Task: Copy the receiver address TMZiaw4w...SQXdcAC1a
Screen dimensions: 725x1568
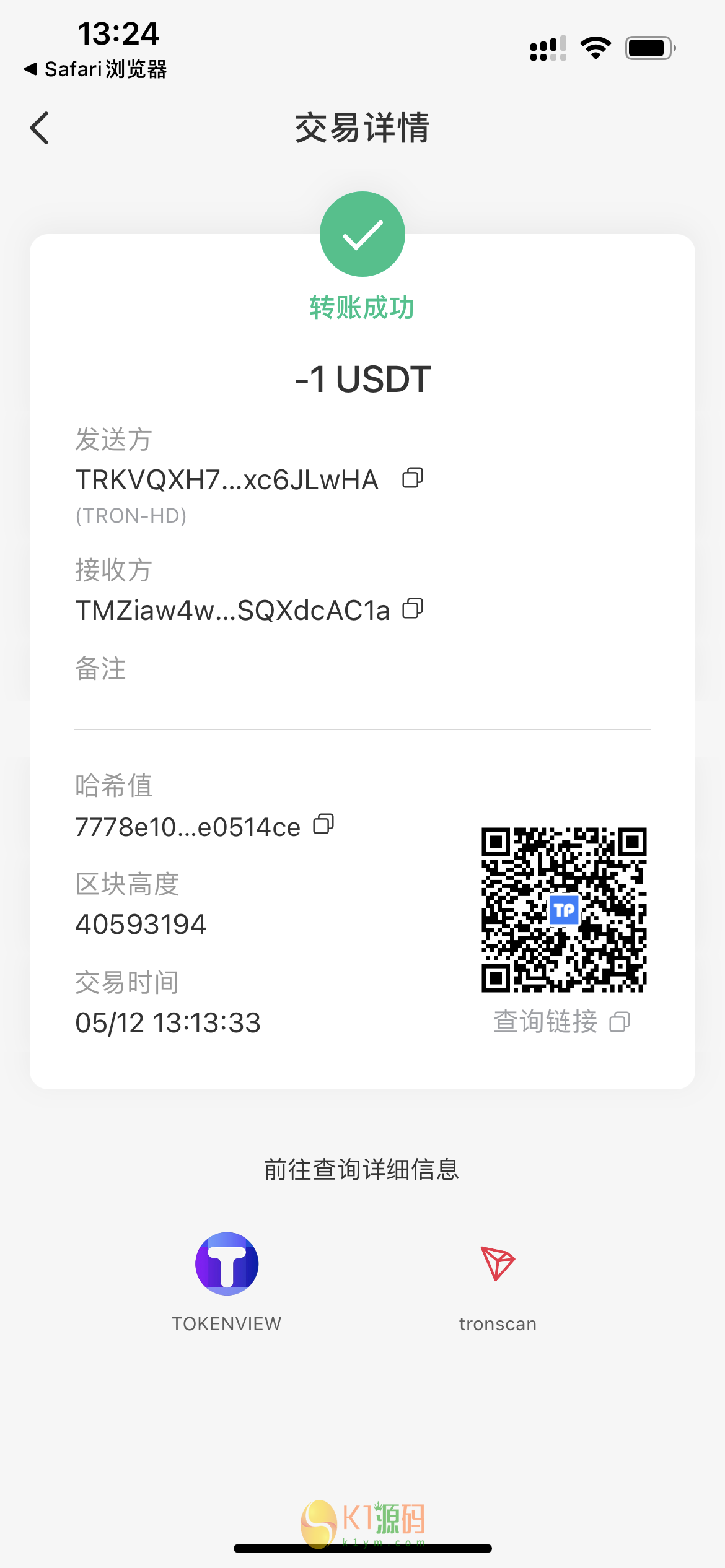Action: click(413, 609)
